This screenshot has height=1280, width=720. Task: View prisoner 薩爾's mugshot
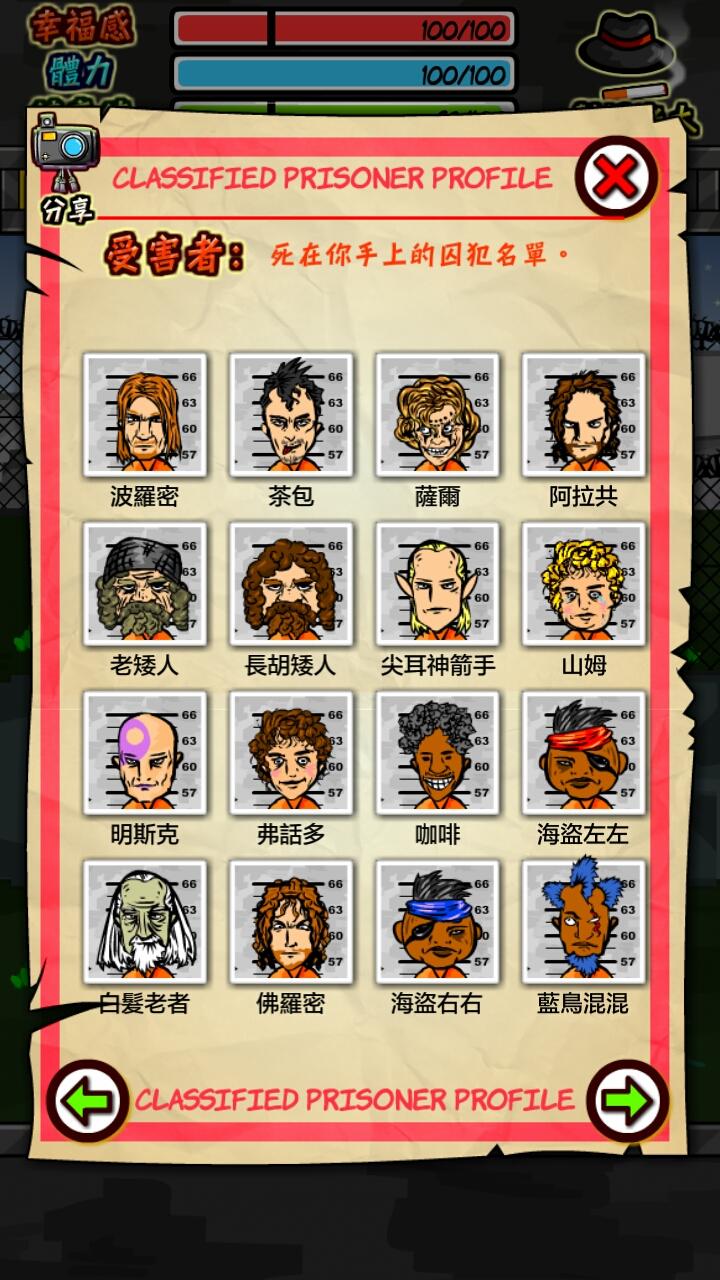[x=437, y=415]
